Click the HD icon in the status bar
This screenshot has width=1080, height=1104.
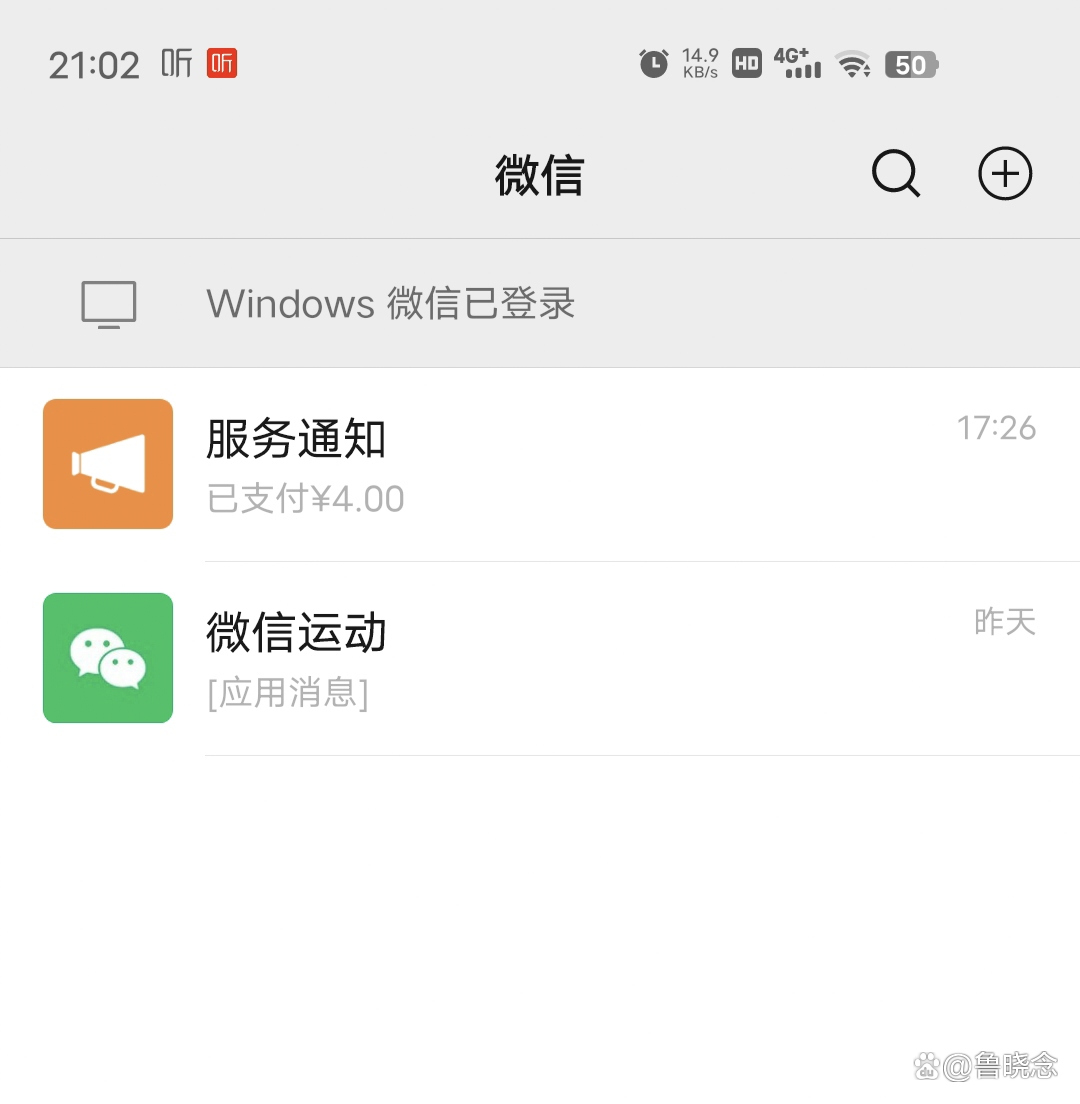[745, 62]
